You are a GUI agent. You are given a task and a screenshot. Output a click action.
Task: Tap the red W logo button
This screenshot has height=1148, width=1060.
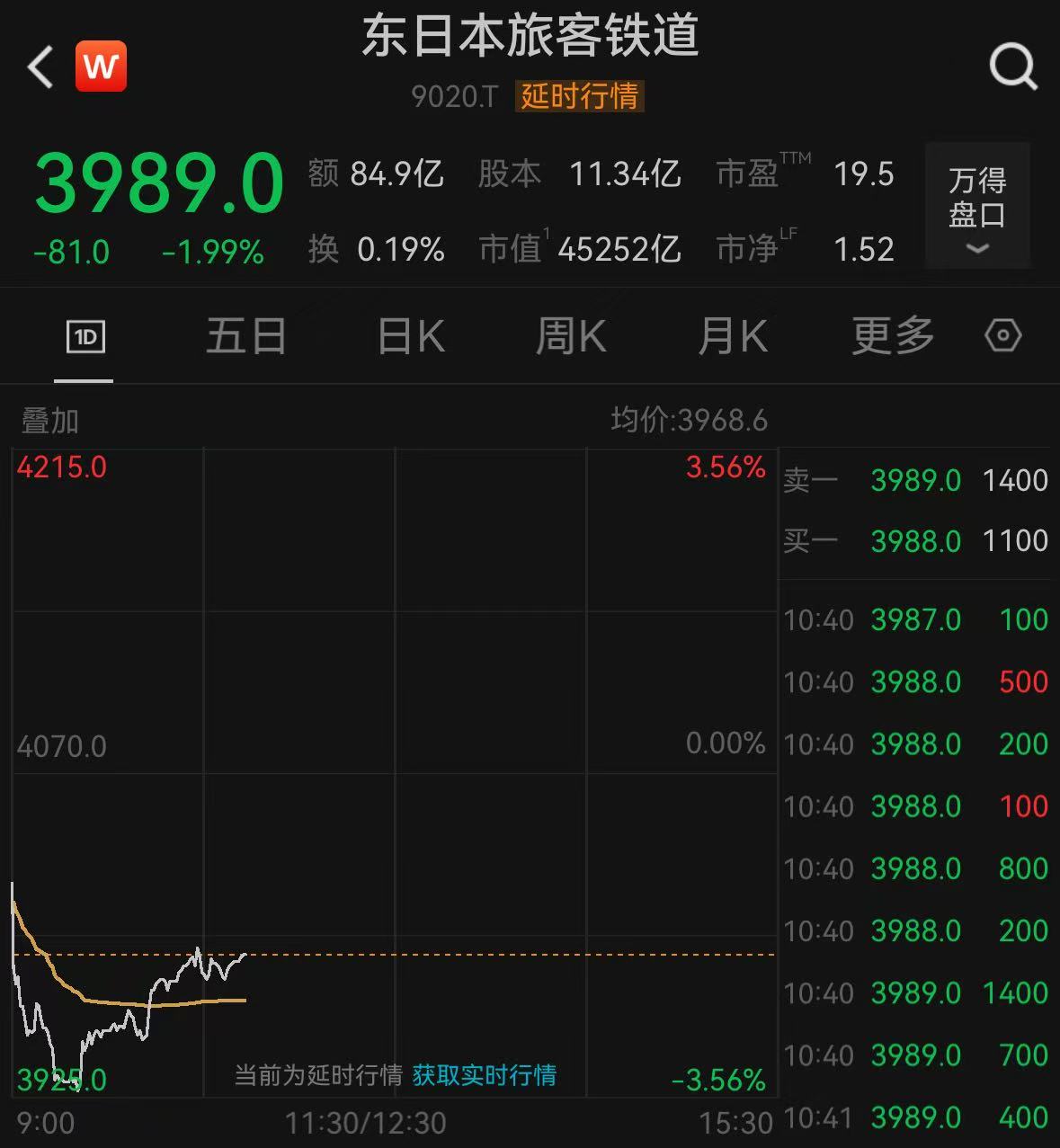point(101,67)
